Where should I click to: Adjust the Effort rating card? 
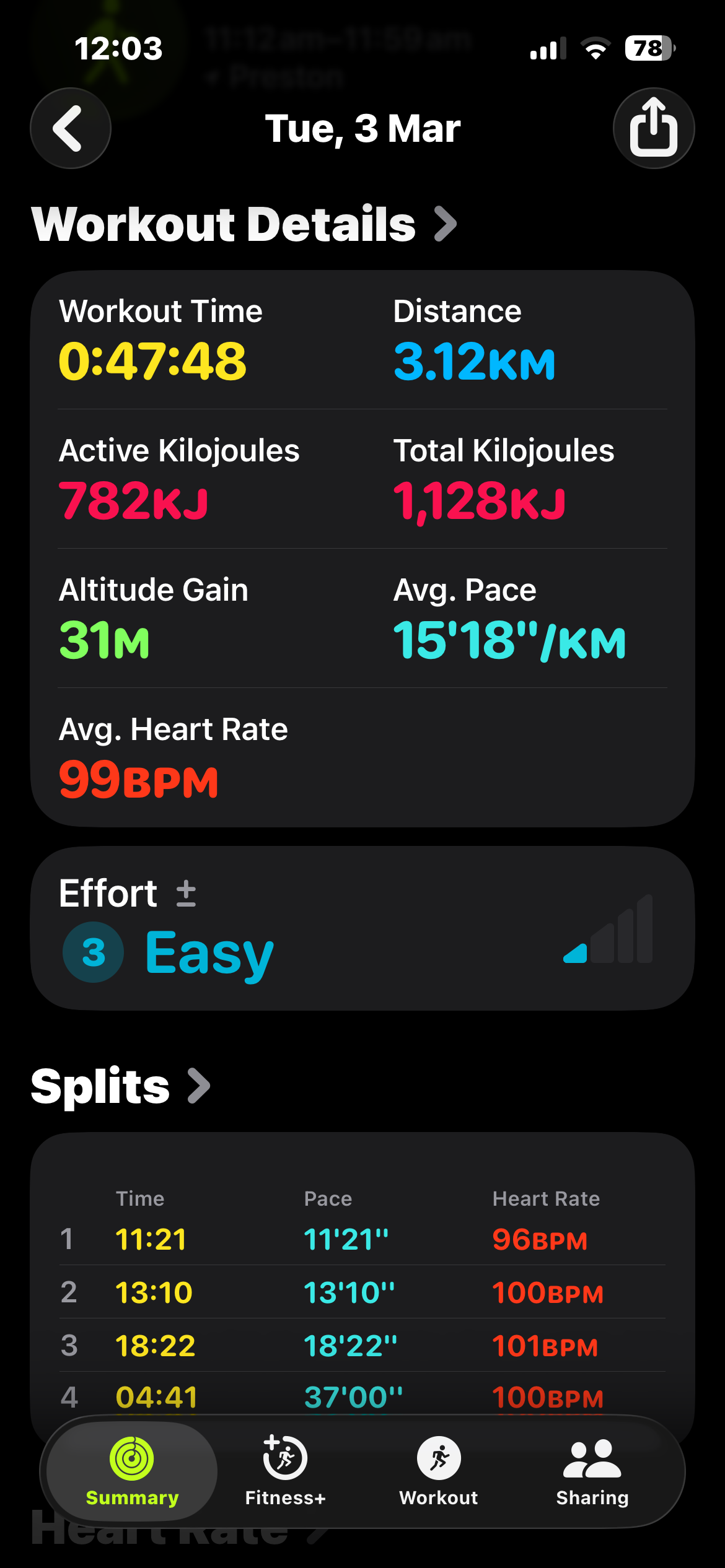coord(362,929)
